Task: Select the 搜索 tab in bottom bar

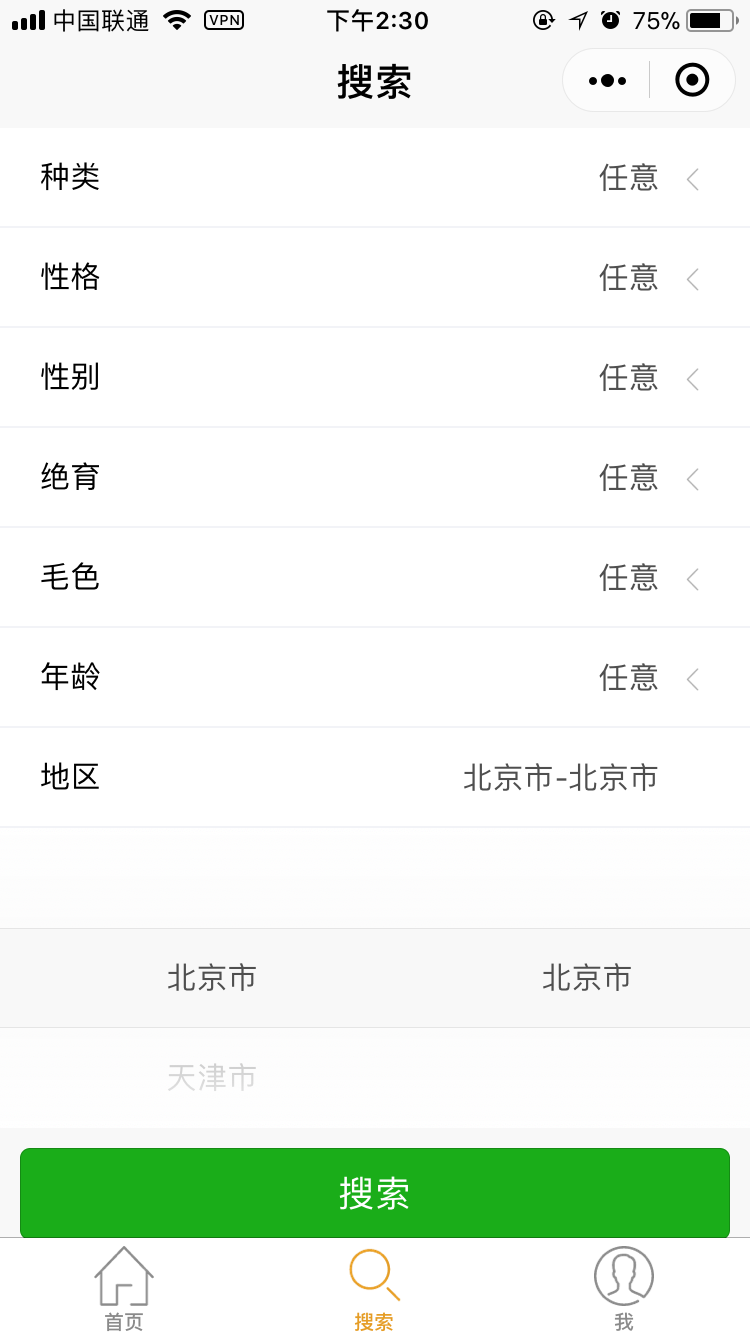Action: [x=374, y=1289]
